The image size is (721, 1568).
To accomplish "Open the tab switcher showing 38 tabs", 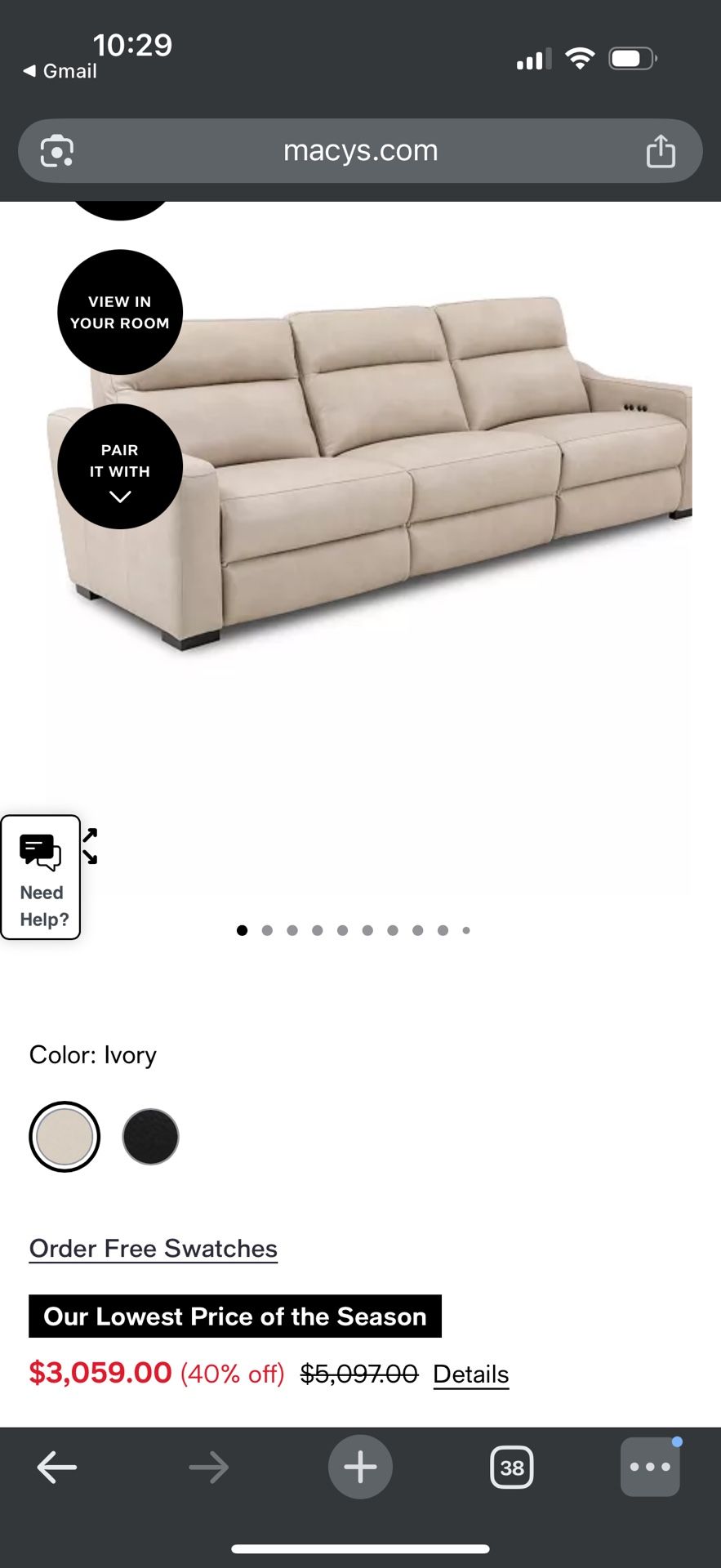I will (x=512, y=1466).
